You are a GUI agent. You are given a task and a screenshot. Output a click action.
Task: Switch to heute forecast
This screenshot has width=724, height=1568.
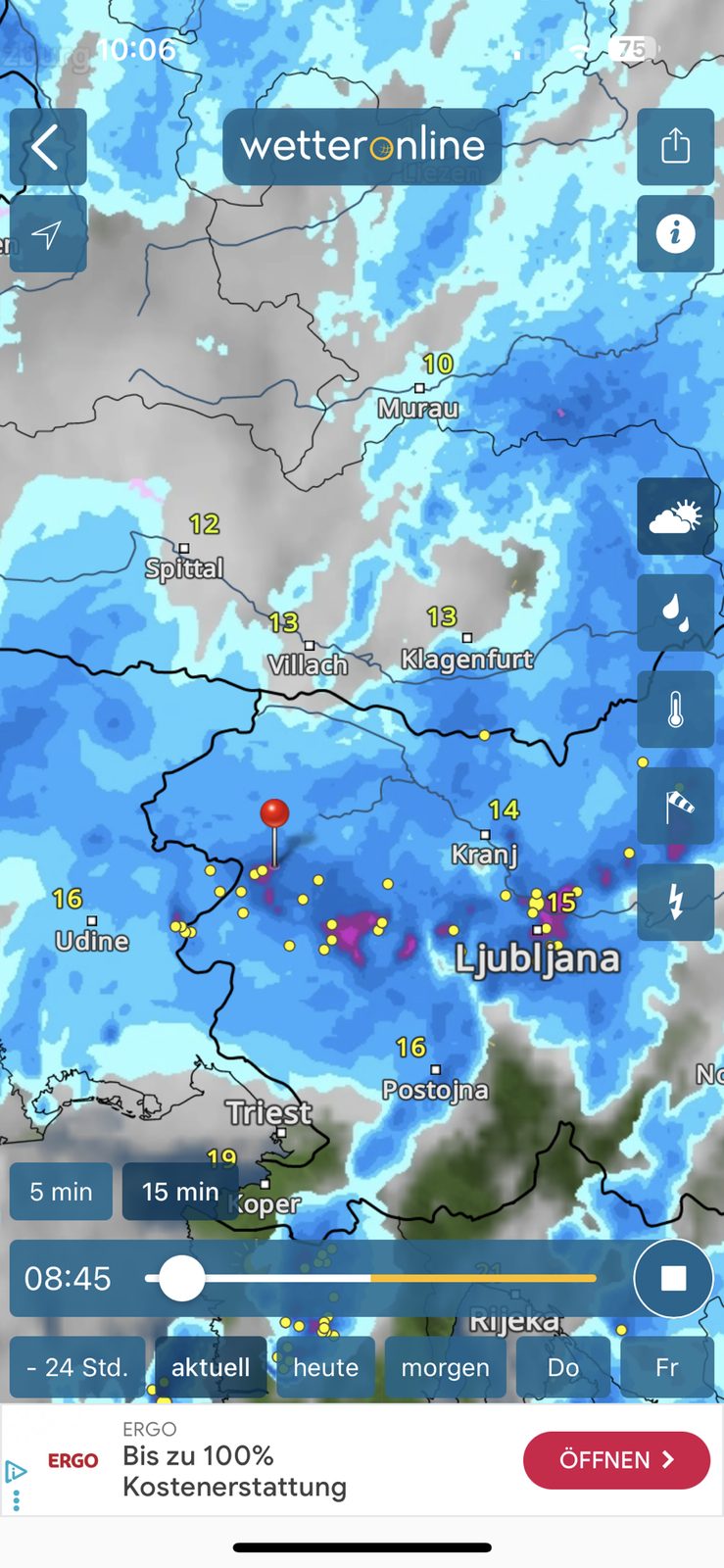[326, 1367]
